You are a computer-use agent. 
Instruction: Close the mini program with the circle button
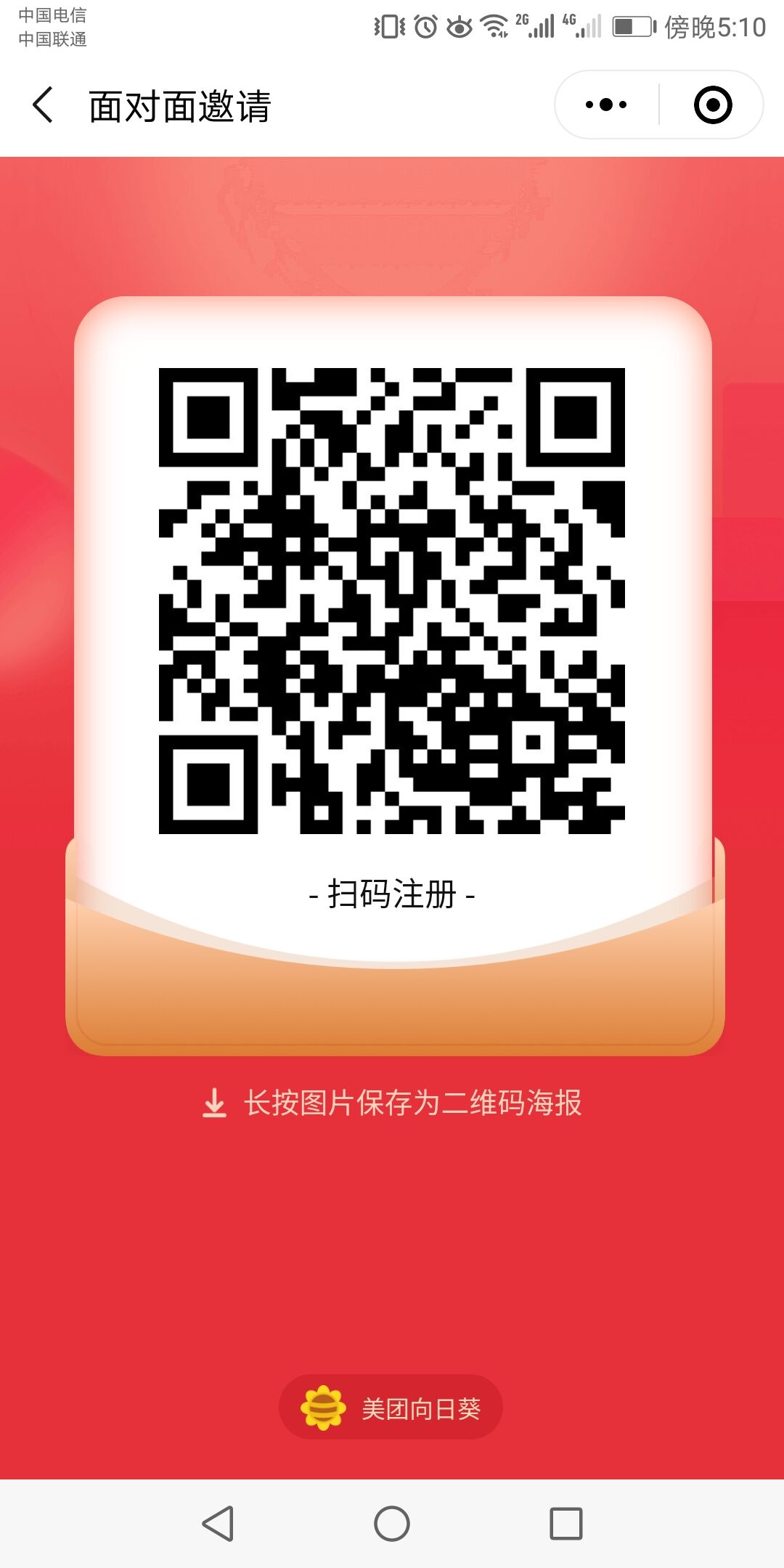pos(713,105)
